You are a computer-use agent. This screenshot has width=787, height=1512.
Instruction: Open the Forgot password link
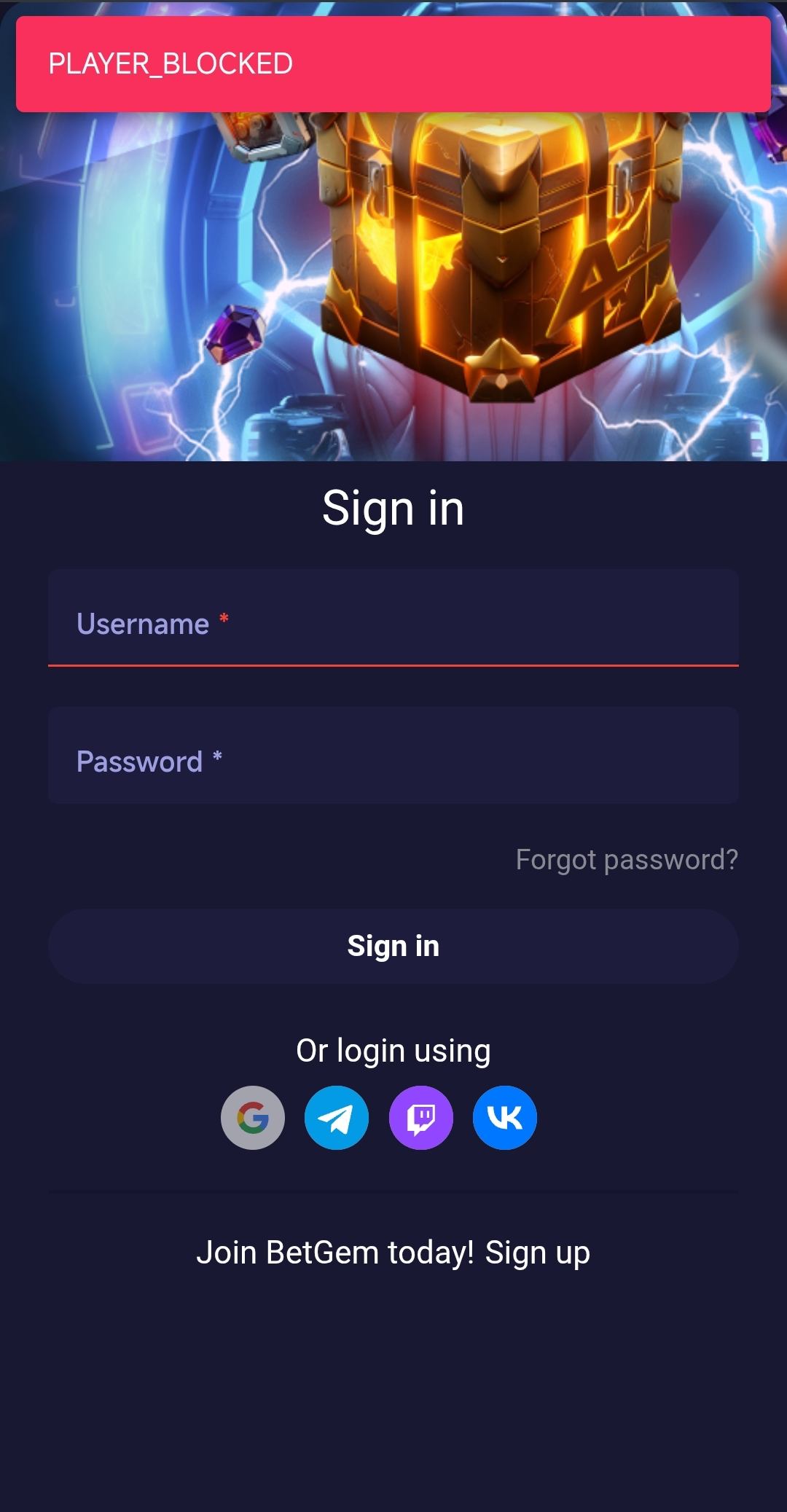click(627, 860)
